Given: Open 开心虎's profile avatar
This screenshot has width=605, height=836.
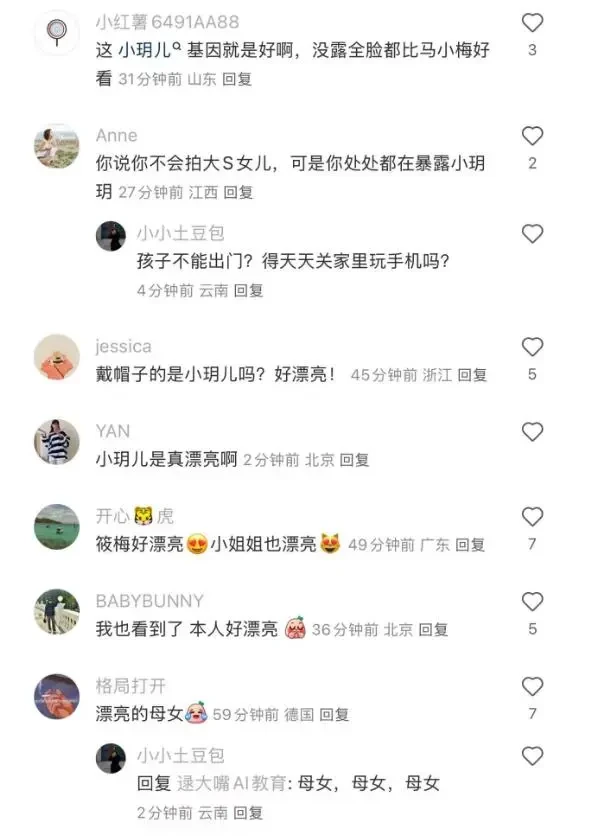Looking at the screenshot, I should tap(57, 527).
